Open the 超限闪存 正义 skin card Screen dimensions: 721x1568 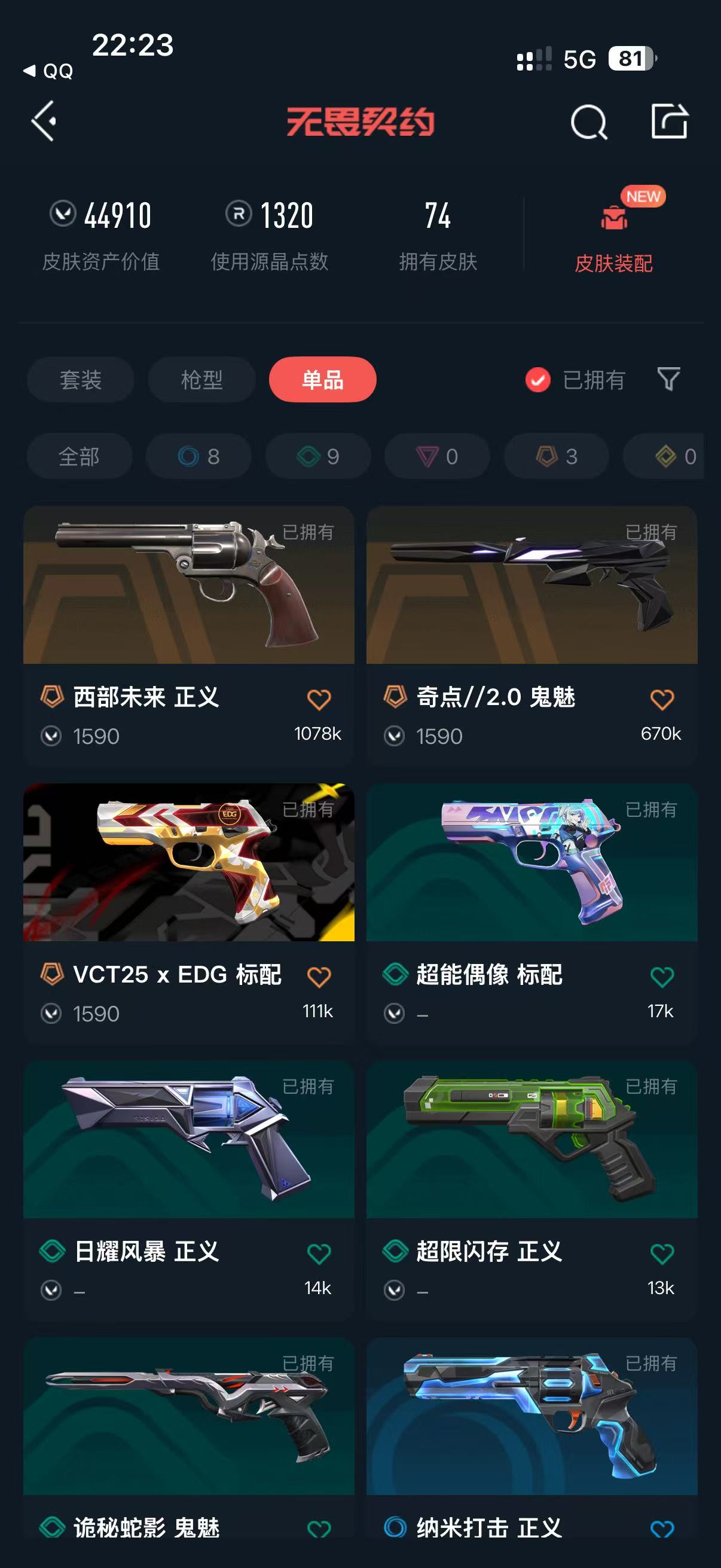click(x=531, y=1190)
